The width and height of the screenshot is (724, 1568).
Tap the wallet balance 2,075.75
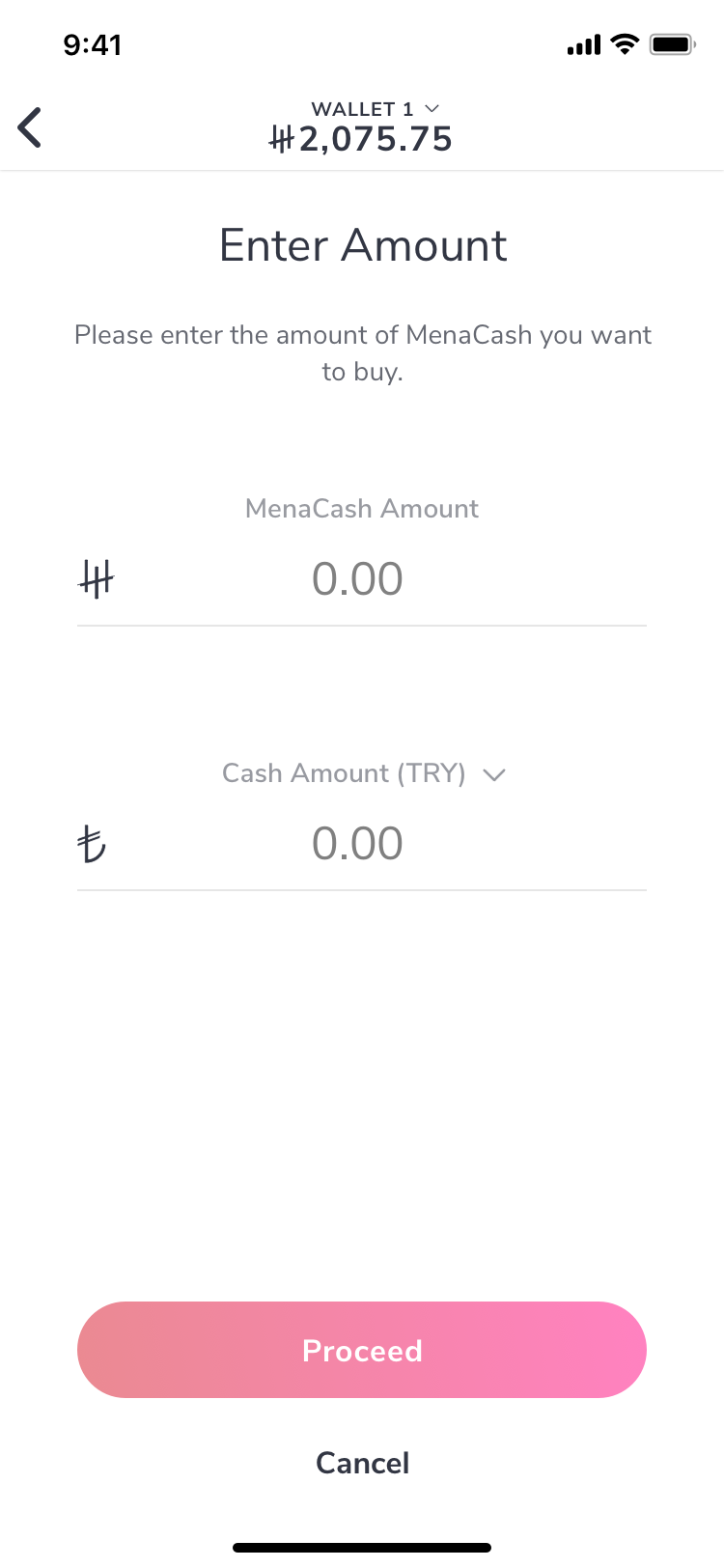click(372, 138)
